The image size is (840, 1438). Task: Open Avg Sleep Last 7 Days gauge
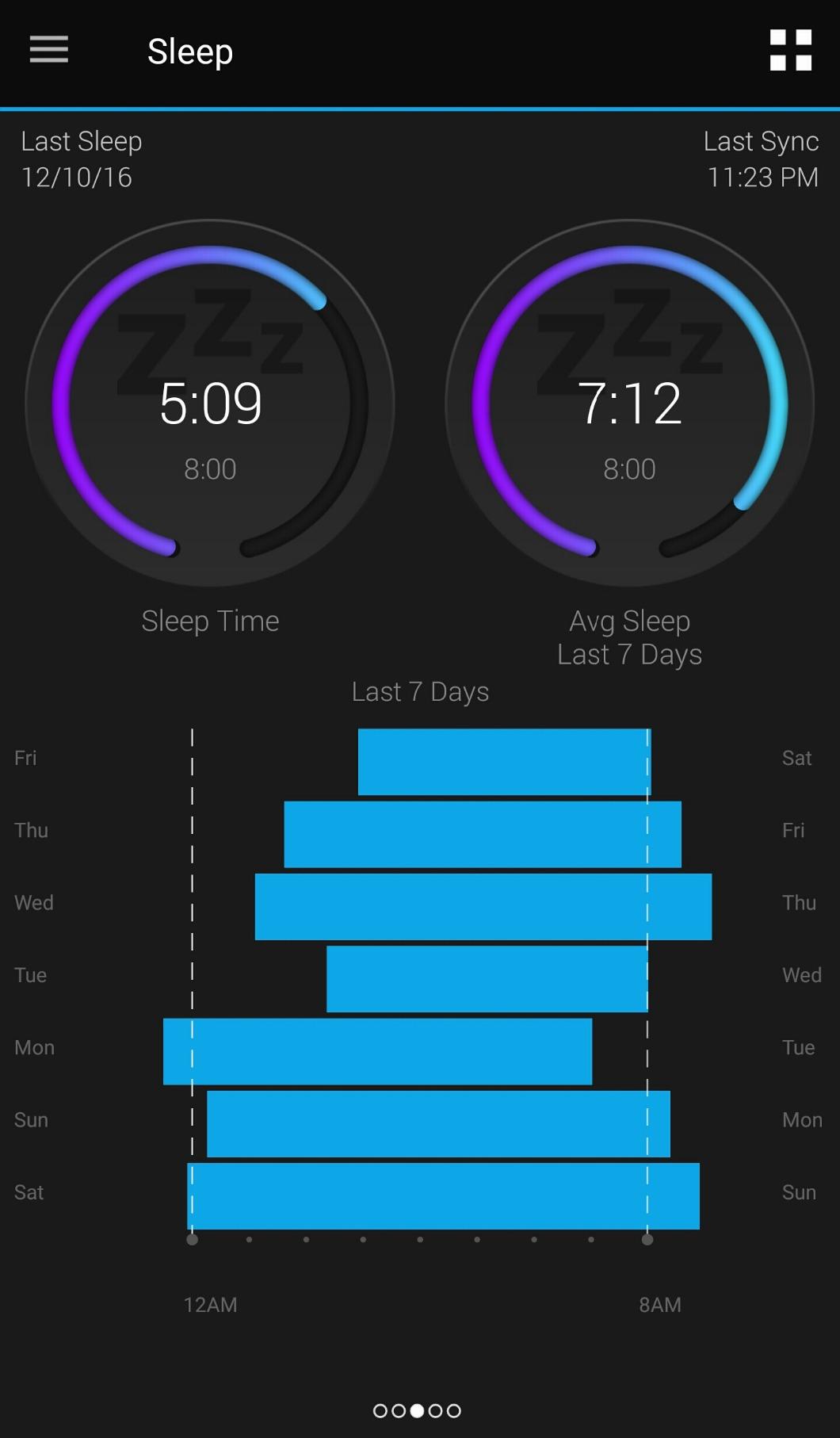[629, 403]
